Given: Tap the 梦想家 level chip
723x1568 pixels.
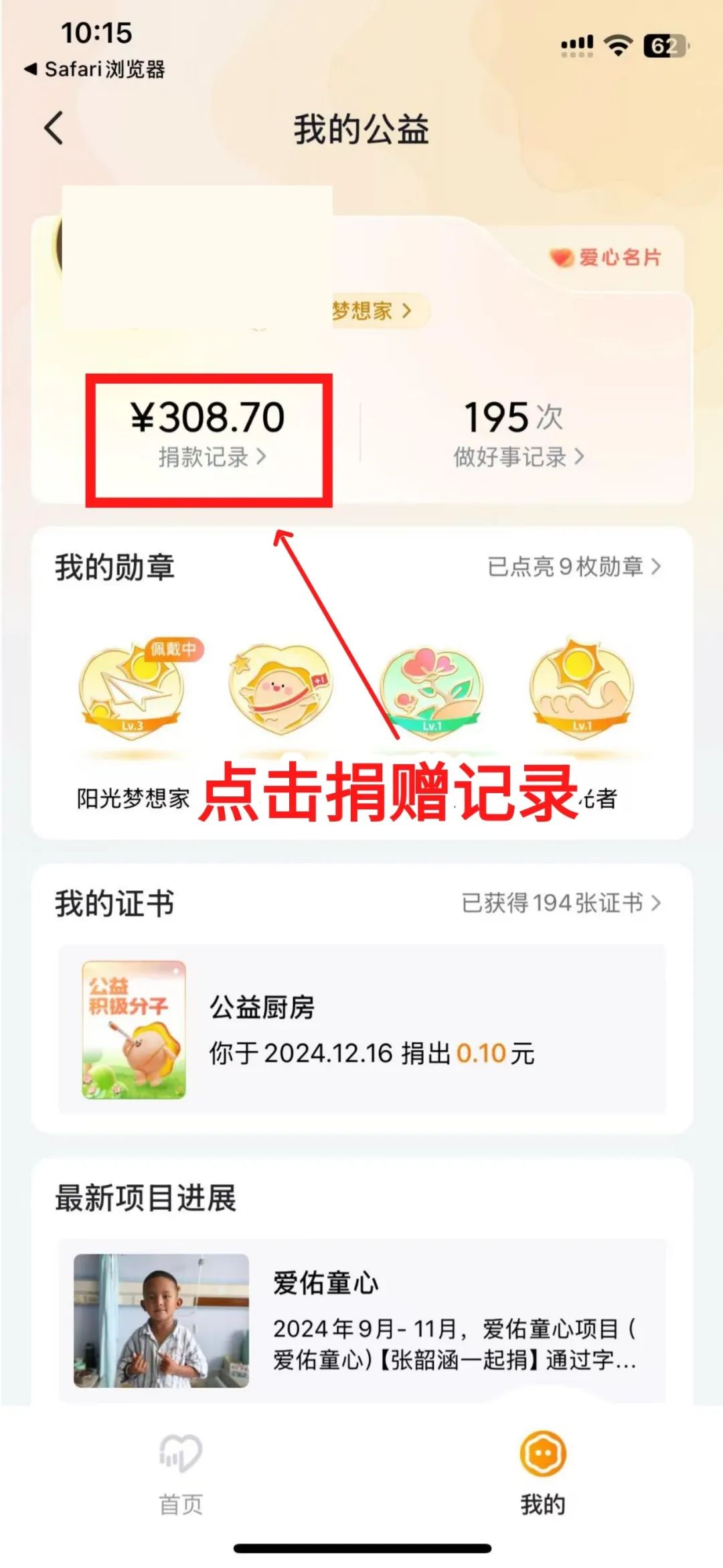Looking at the screenshot, I should point(375,311).
